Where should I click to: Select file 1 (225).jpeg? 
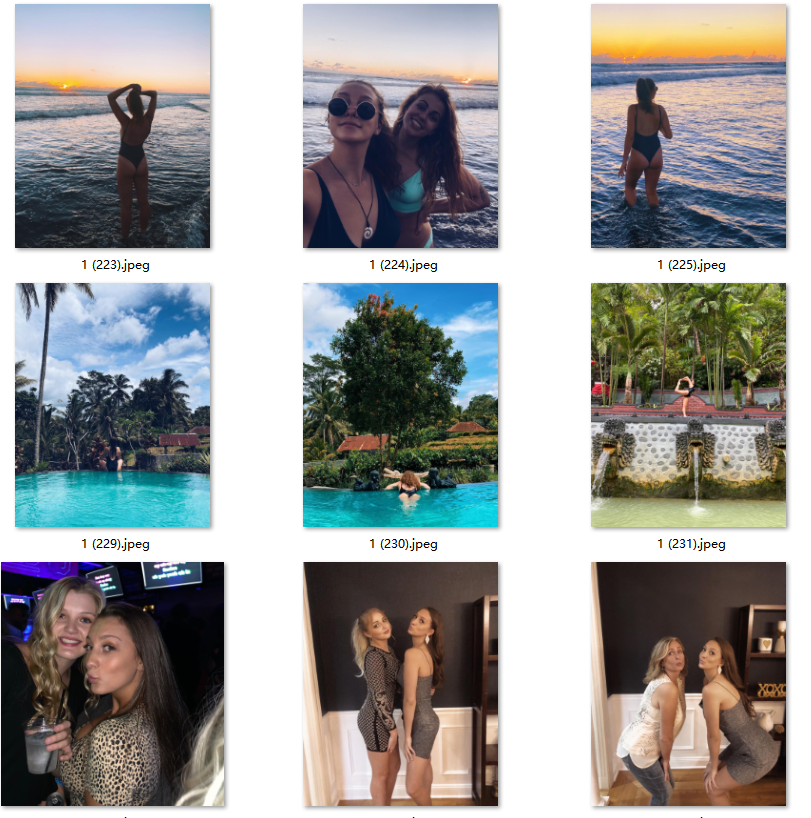(688, 126)
